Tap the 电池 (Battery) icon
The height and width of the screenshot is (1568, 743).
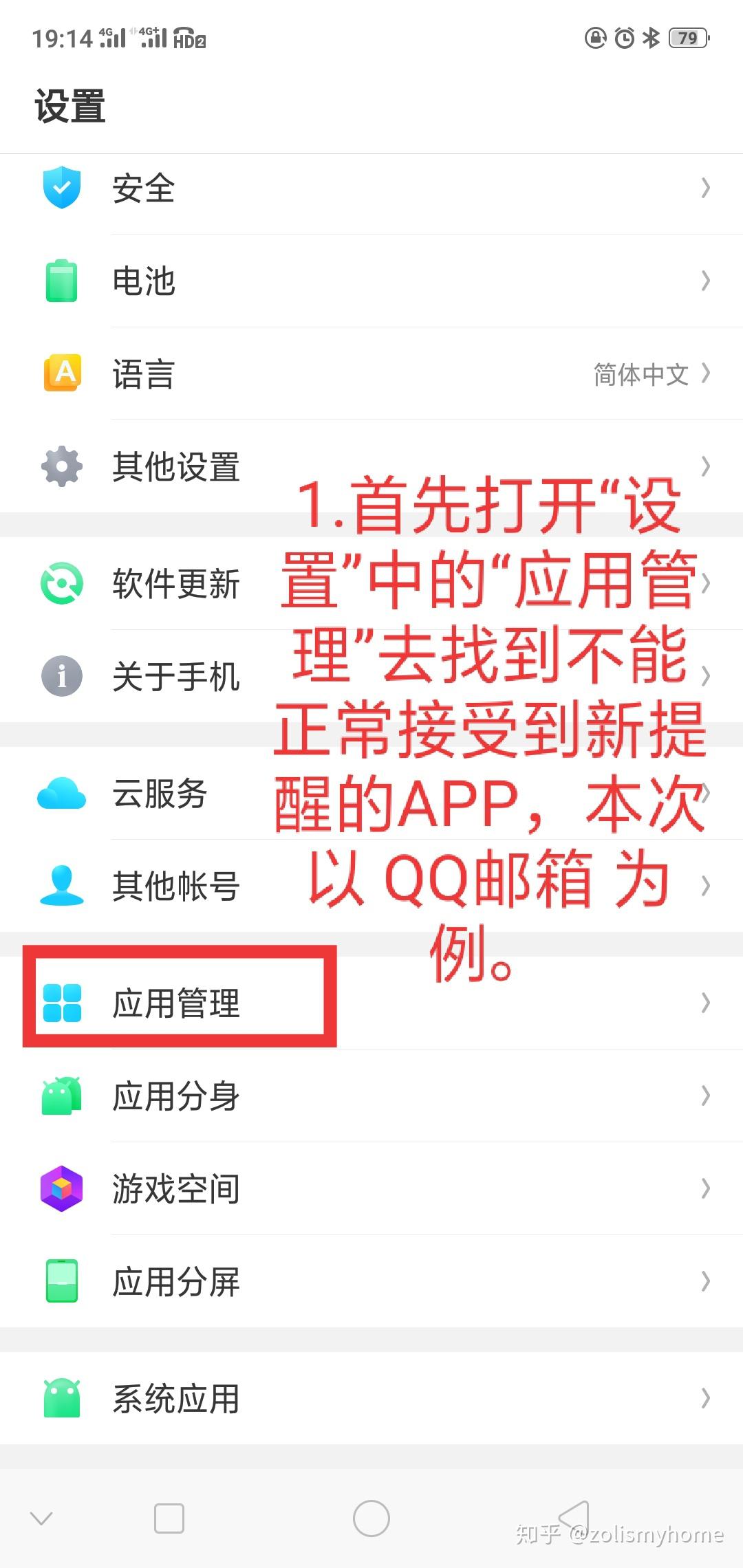(x=61, y=281)
